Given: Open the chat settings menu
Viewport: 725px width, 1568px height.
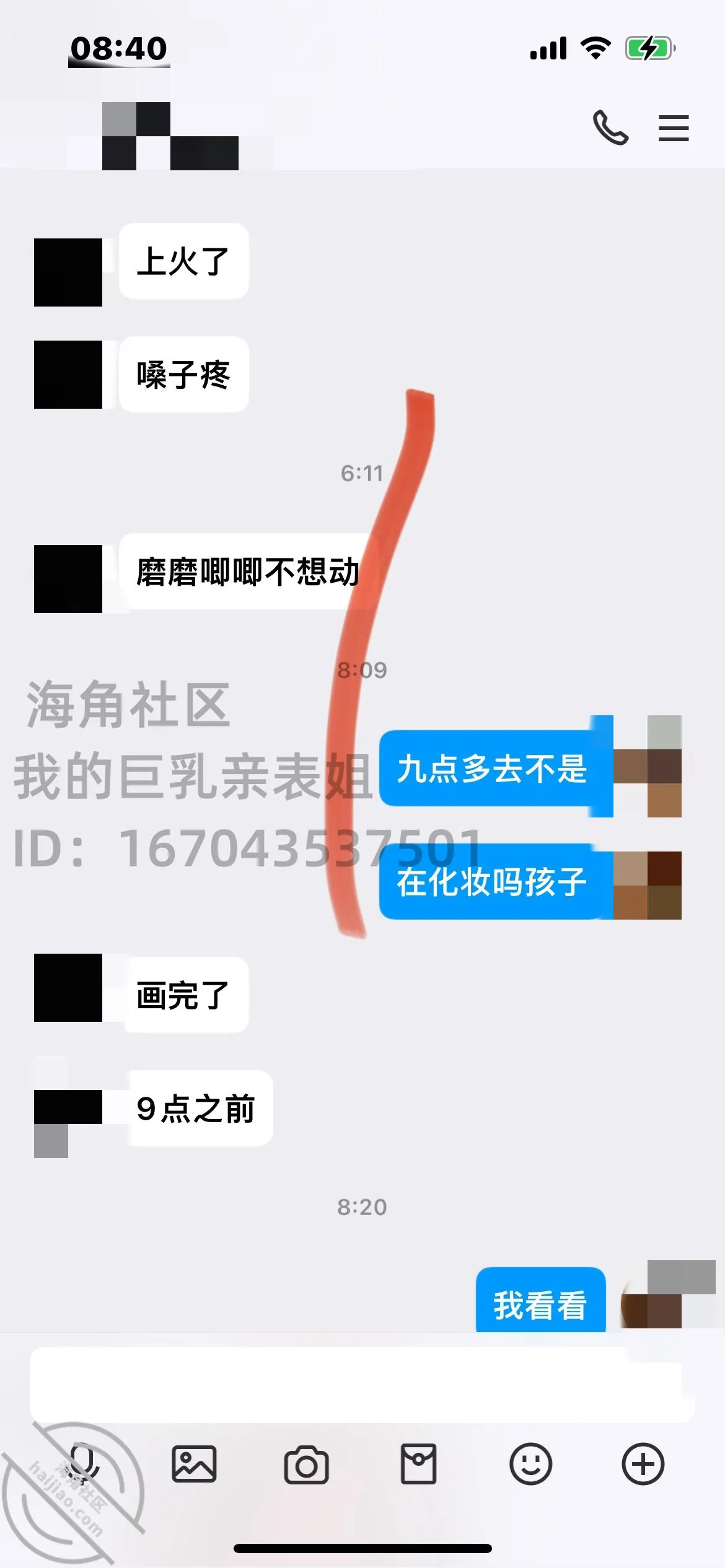Looking at the screenshot, I should [674, 128].
